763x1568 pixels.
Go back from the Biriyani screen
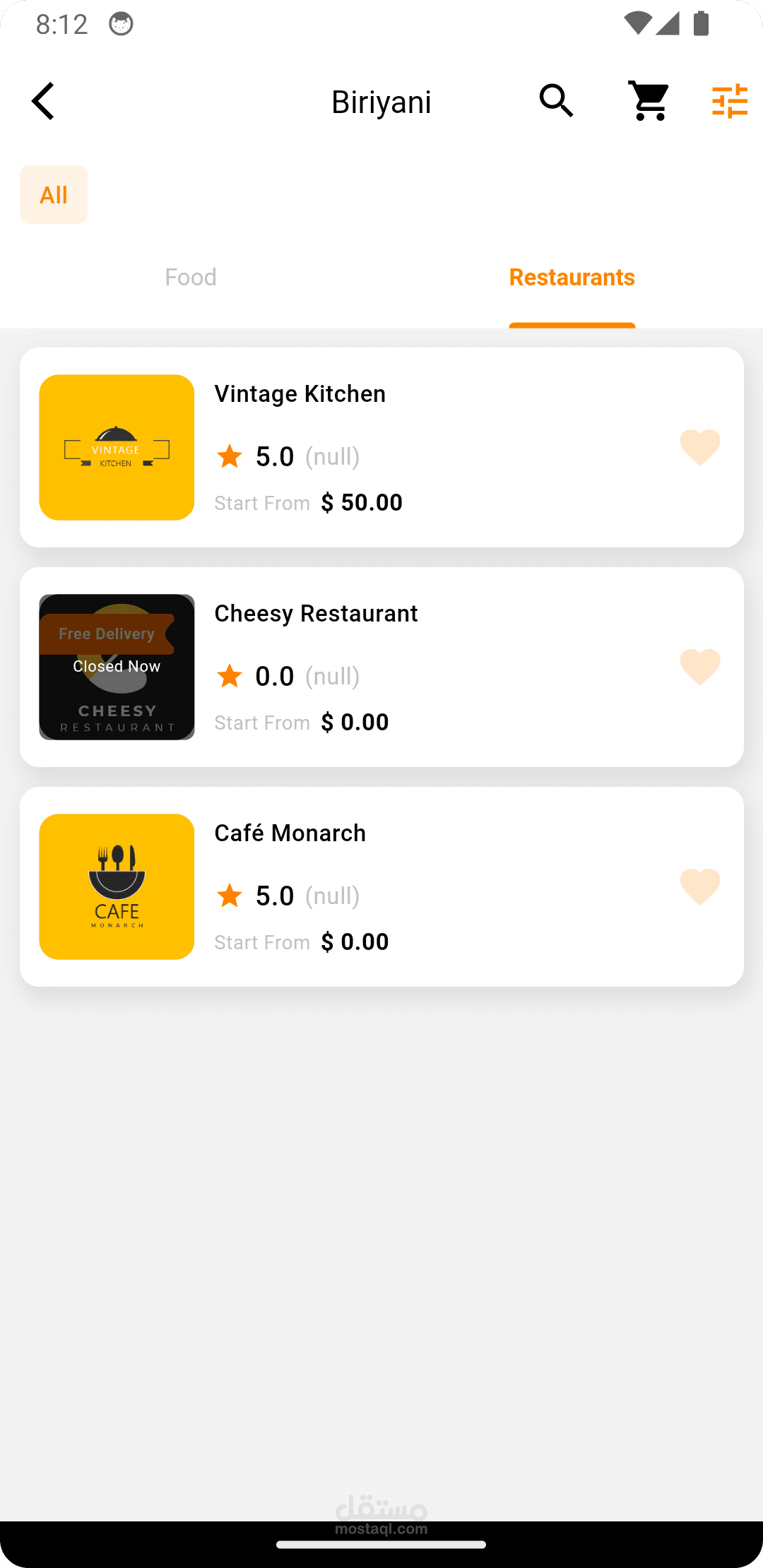[44, 102]
